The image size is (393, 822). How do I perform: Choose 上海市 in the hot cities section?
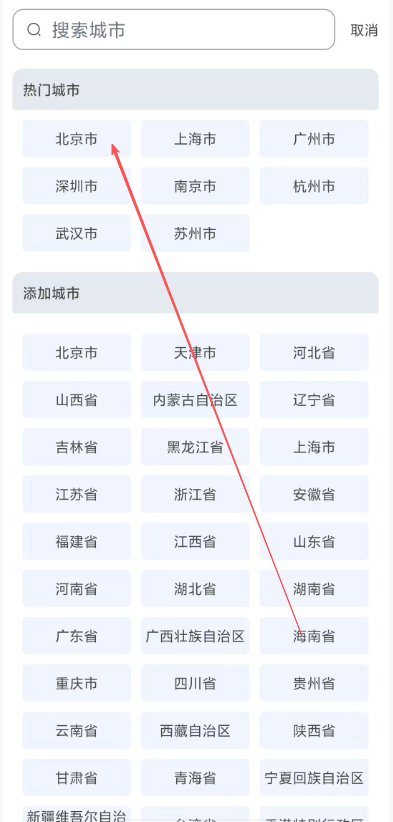(195, 138)
